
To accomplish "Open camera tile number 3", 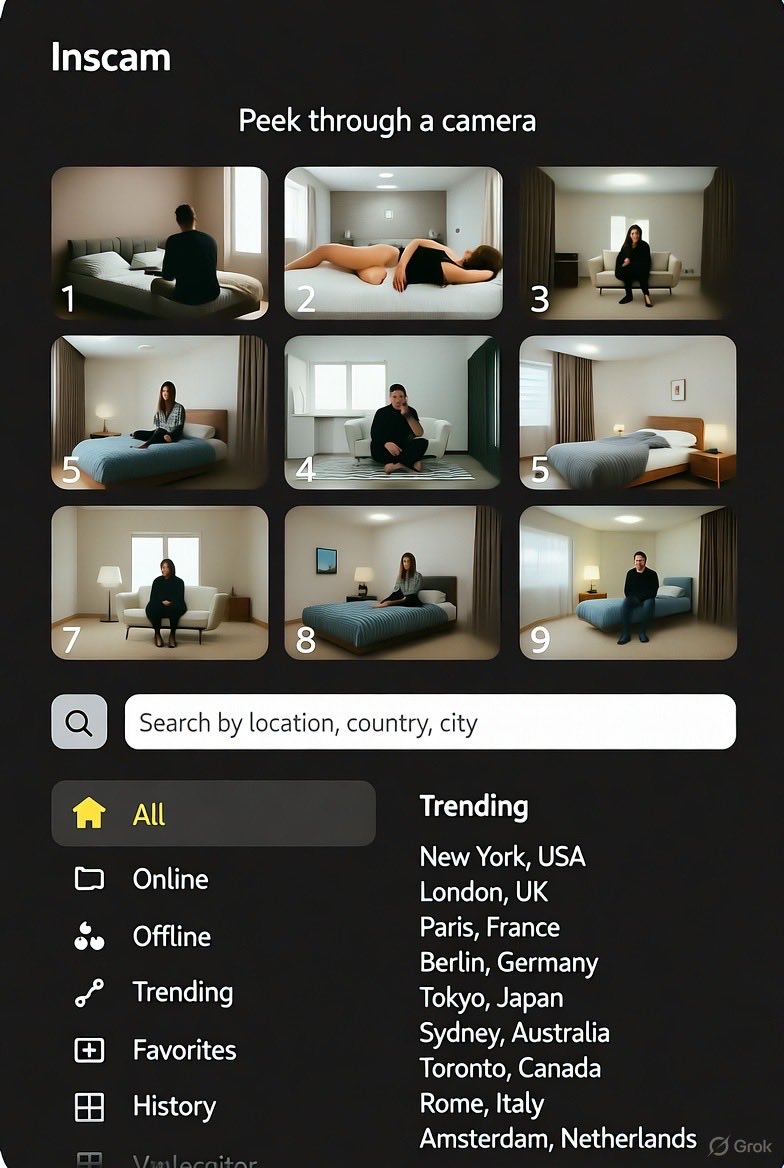I will (628, 243).
